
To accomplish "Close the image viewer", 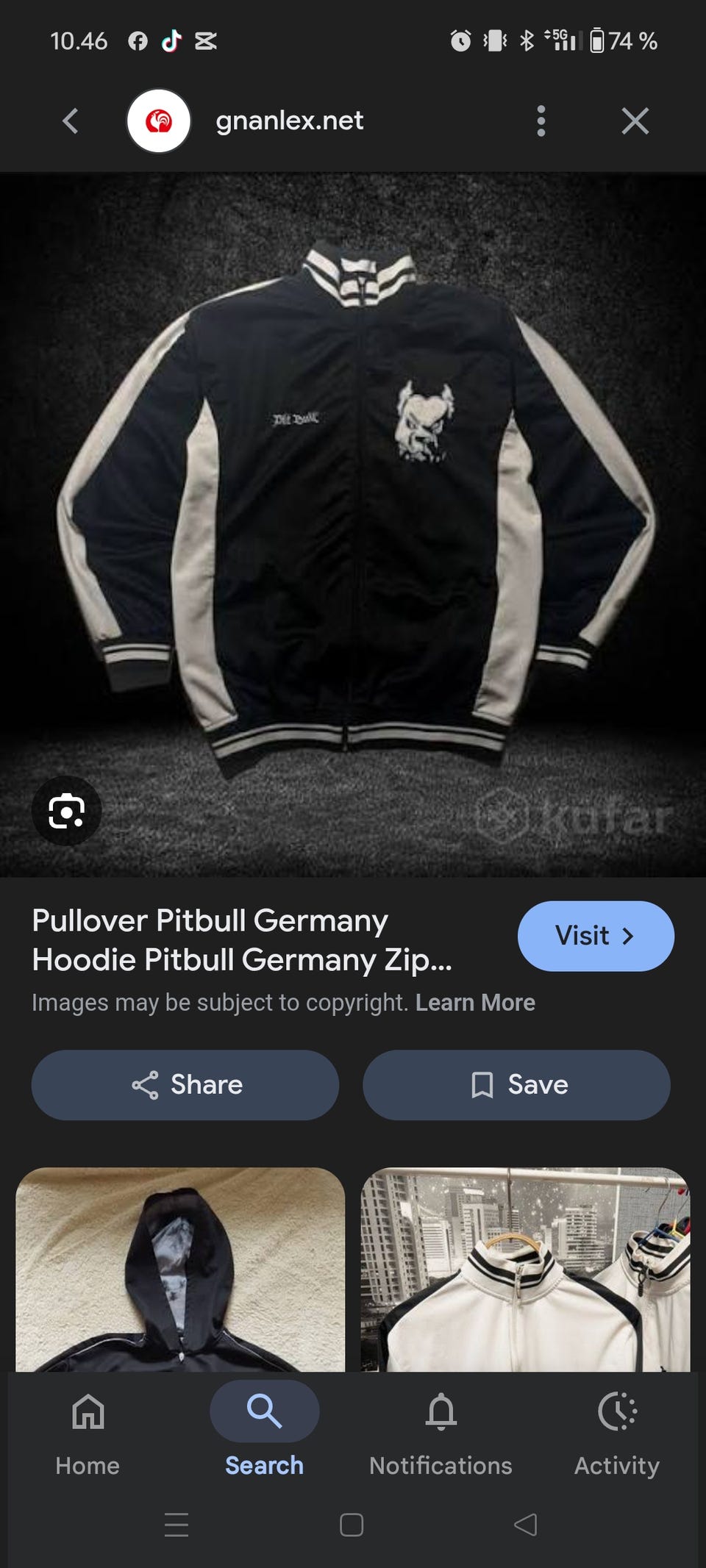I will pyautogui.click(x=635, y=121).
